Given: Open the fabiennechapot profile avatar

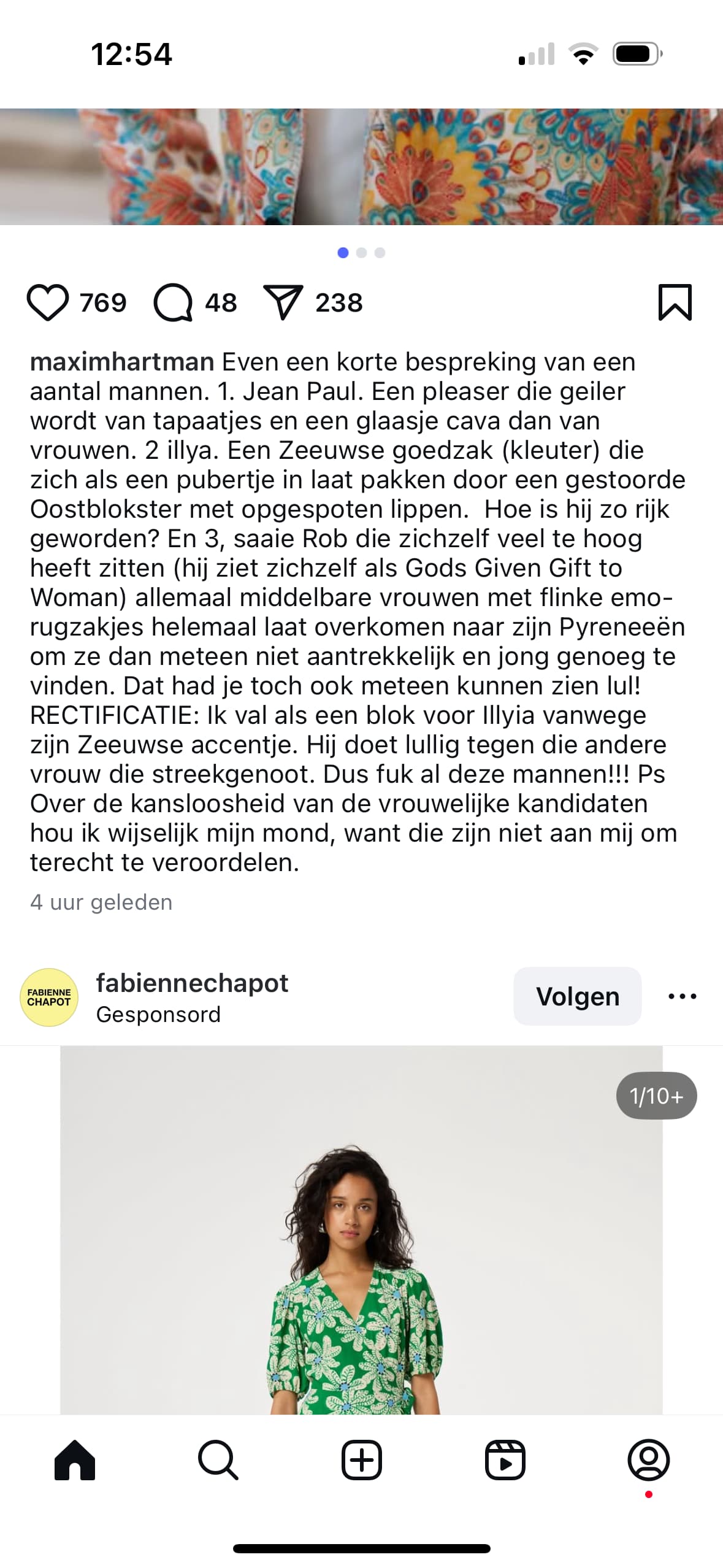Looking at the screenshot, I should click(49, 997).
